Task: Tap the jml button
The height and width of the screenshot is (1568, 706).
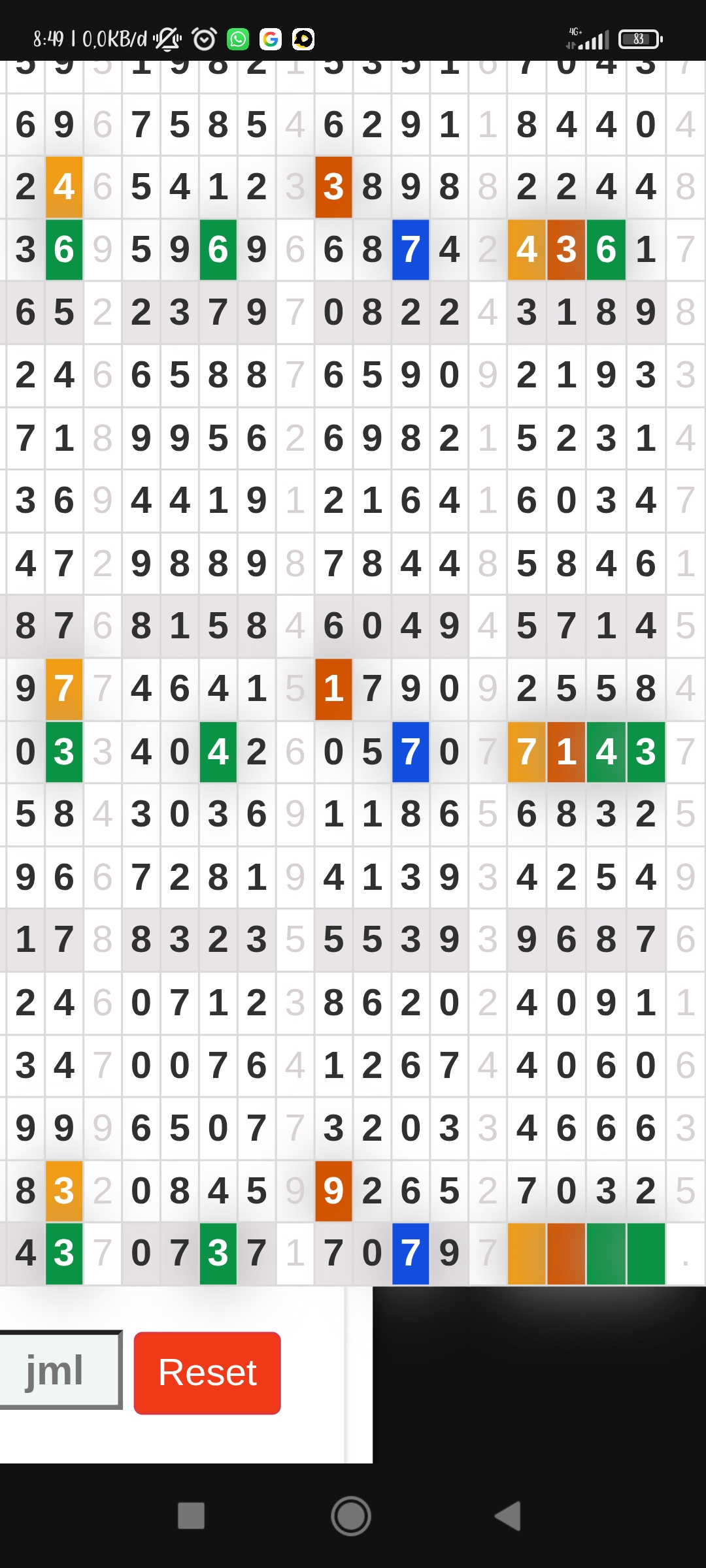Action: click(59, 1370)
